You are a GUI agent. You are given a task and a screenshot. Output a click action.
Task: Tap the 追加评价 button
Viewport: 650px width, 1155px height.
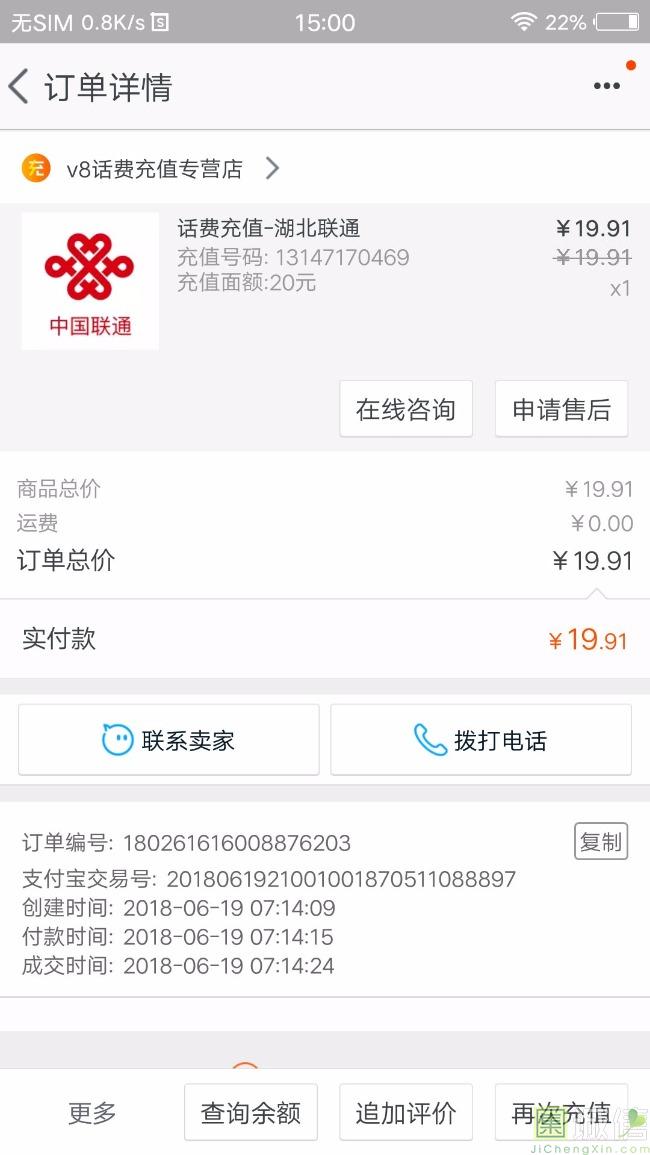click(406, 1112)
